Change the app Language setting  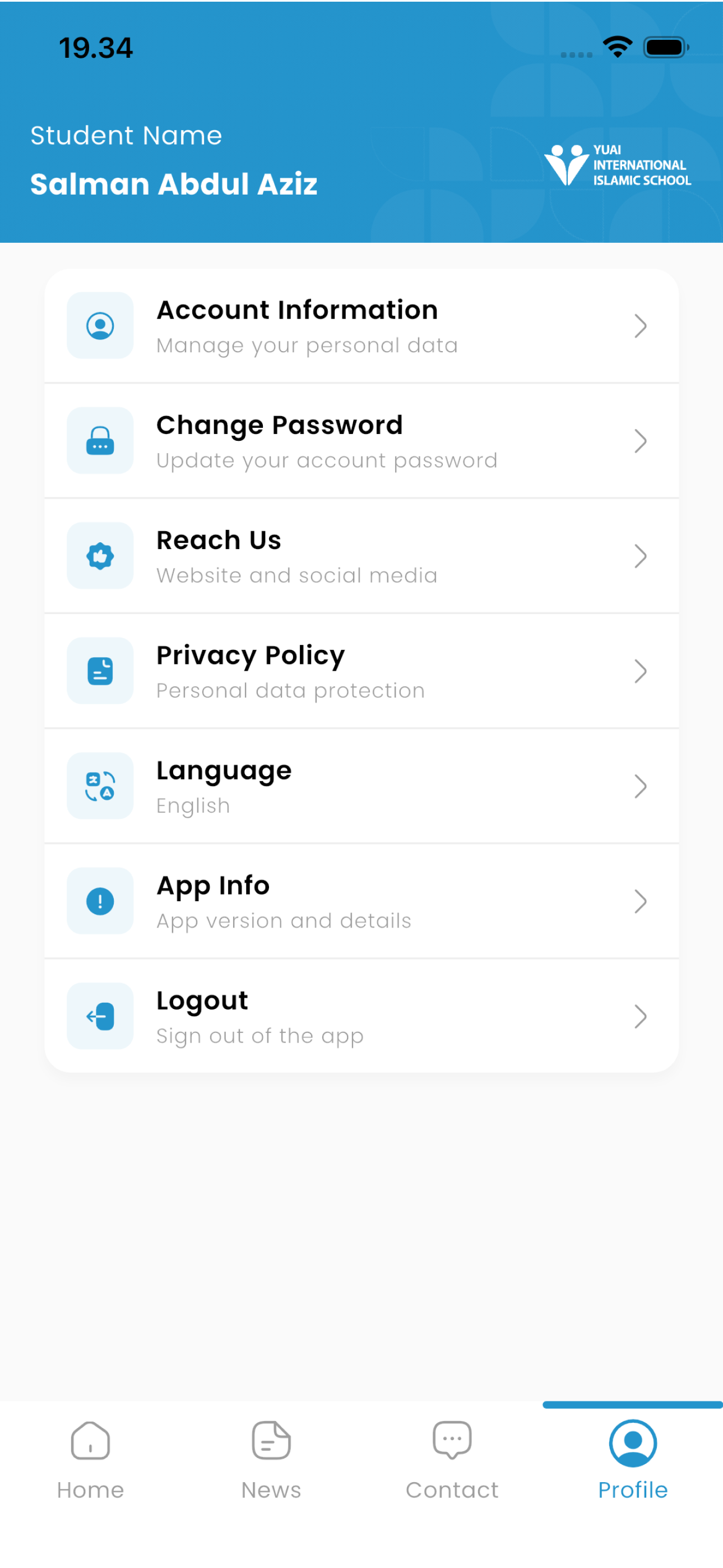[361, 786]
